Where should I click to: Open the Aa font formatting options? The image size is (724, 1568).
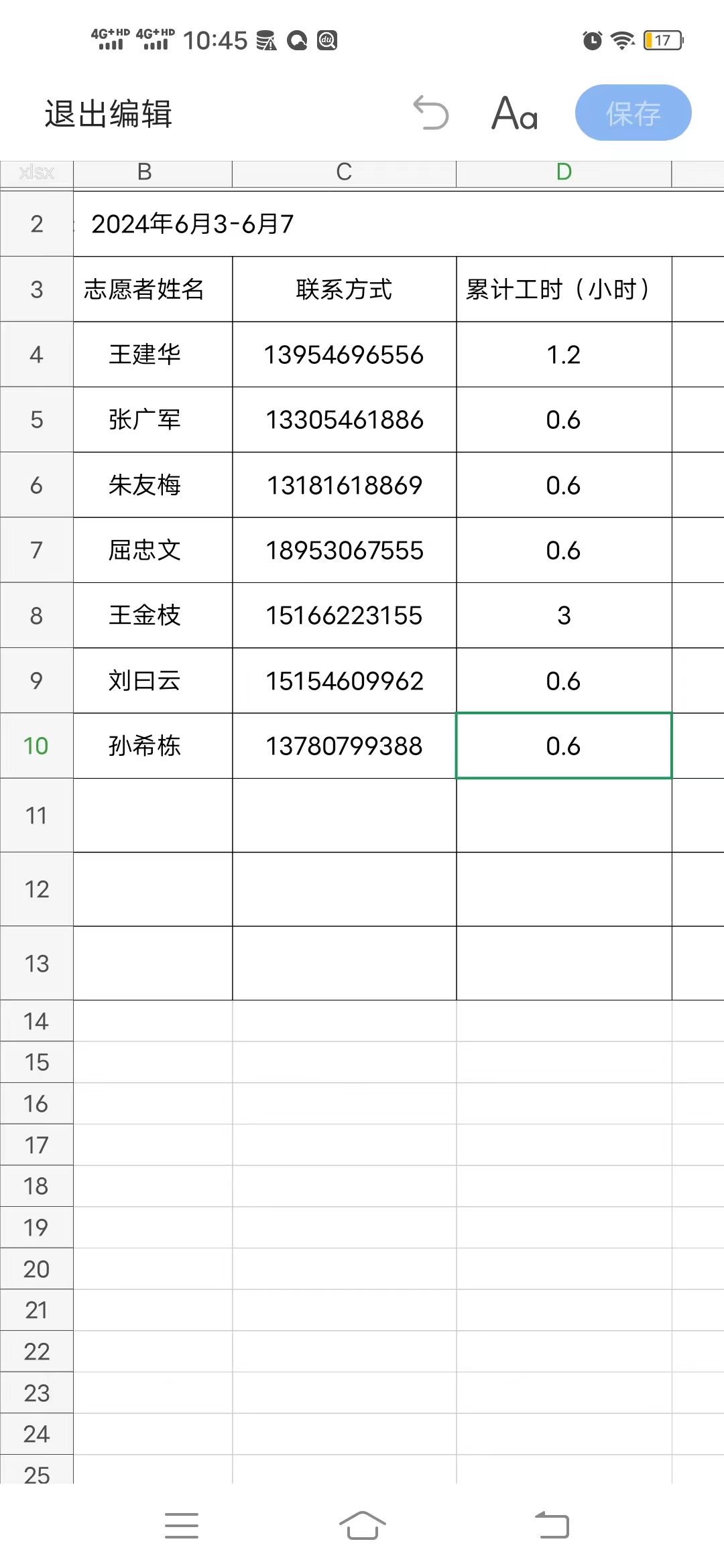point(514,113)
